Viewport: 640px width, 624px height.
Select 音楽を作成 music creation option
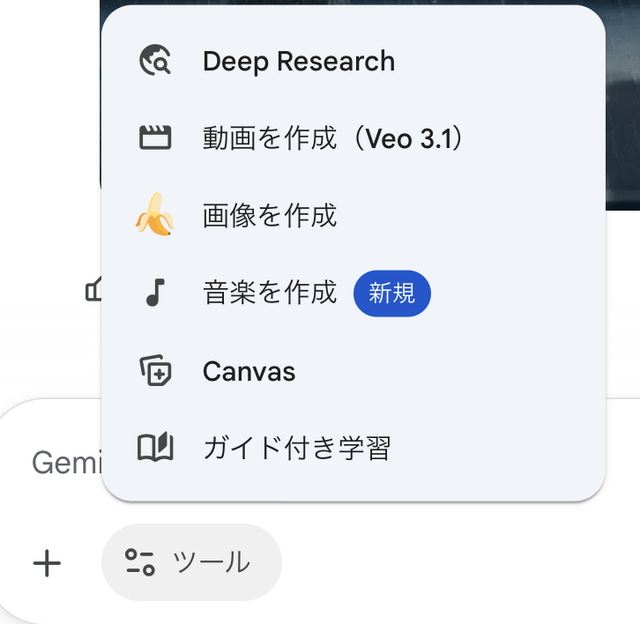(270, 293)
